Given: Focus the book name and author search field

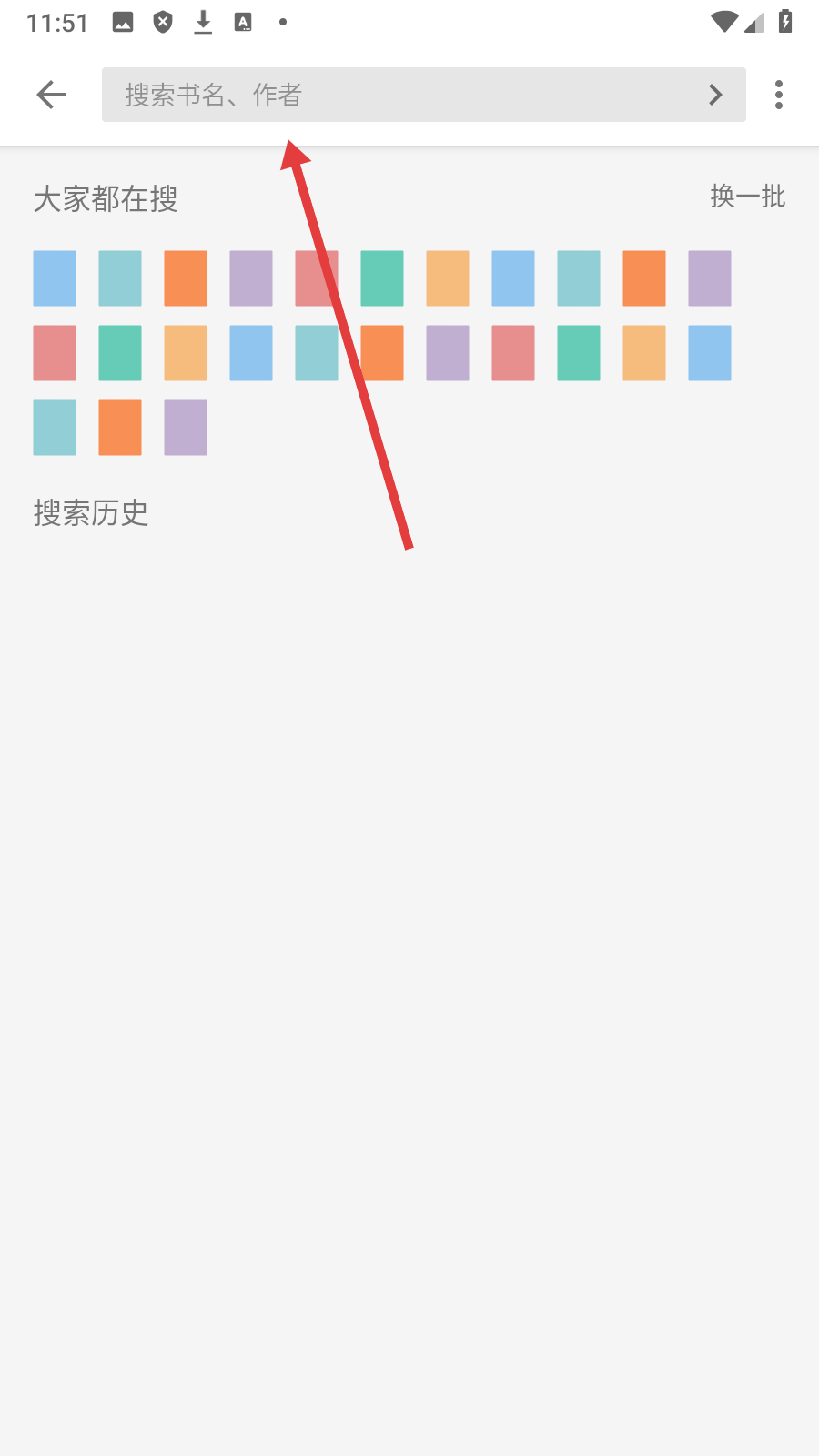Looking at the screenshot, I should coord(400,95).
